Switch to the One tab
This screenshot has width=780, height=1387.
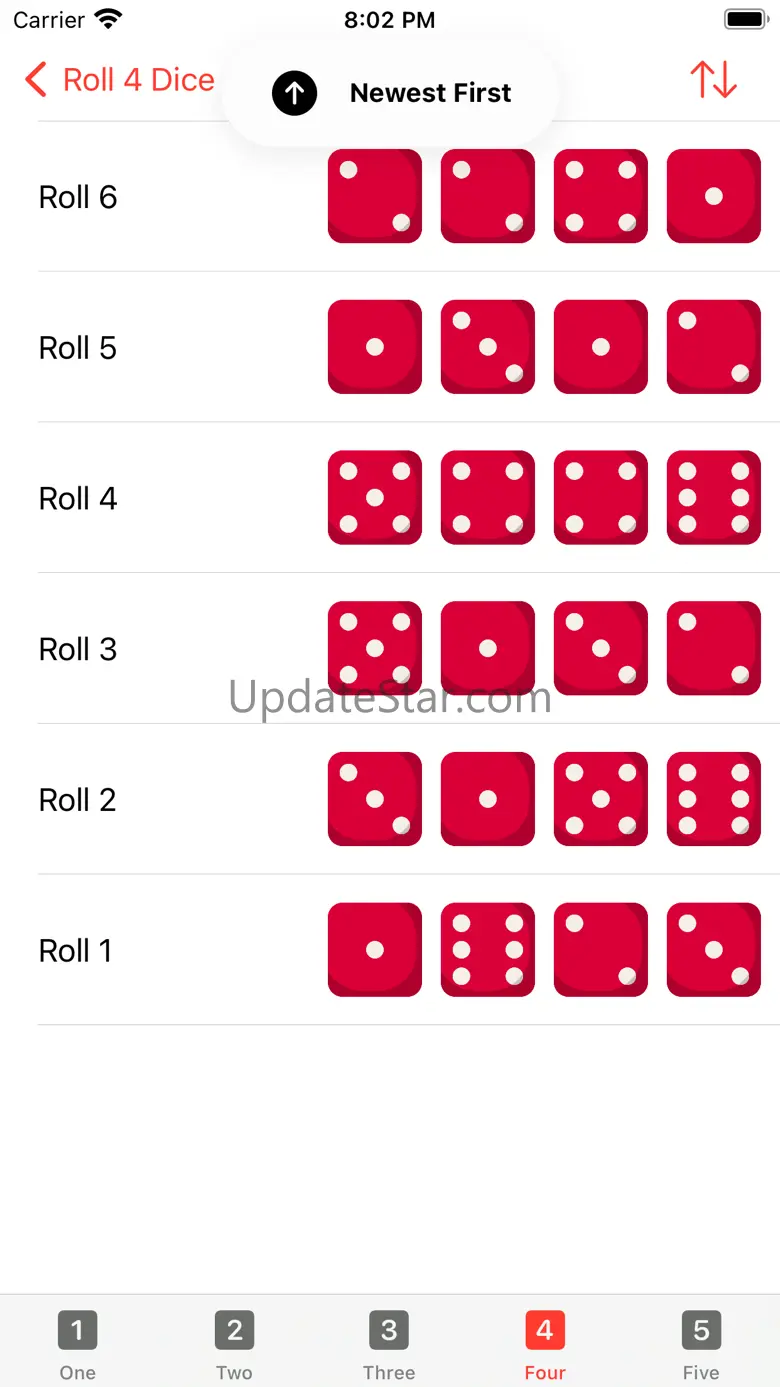(x=78, y=1344)
